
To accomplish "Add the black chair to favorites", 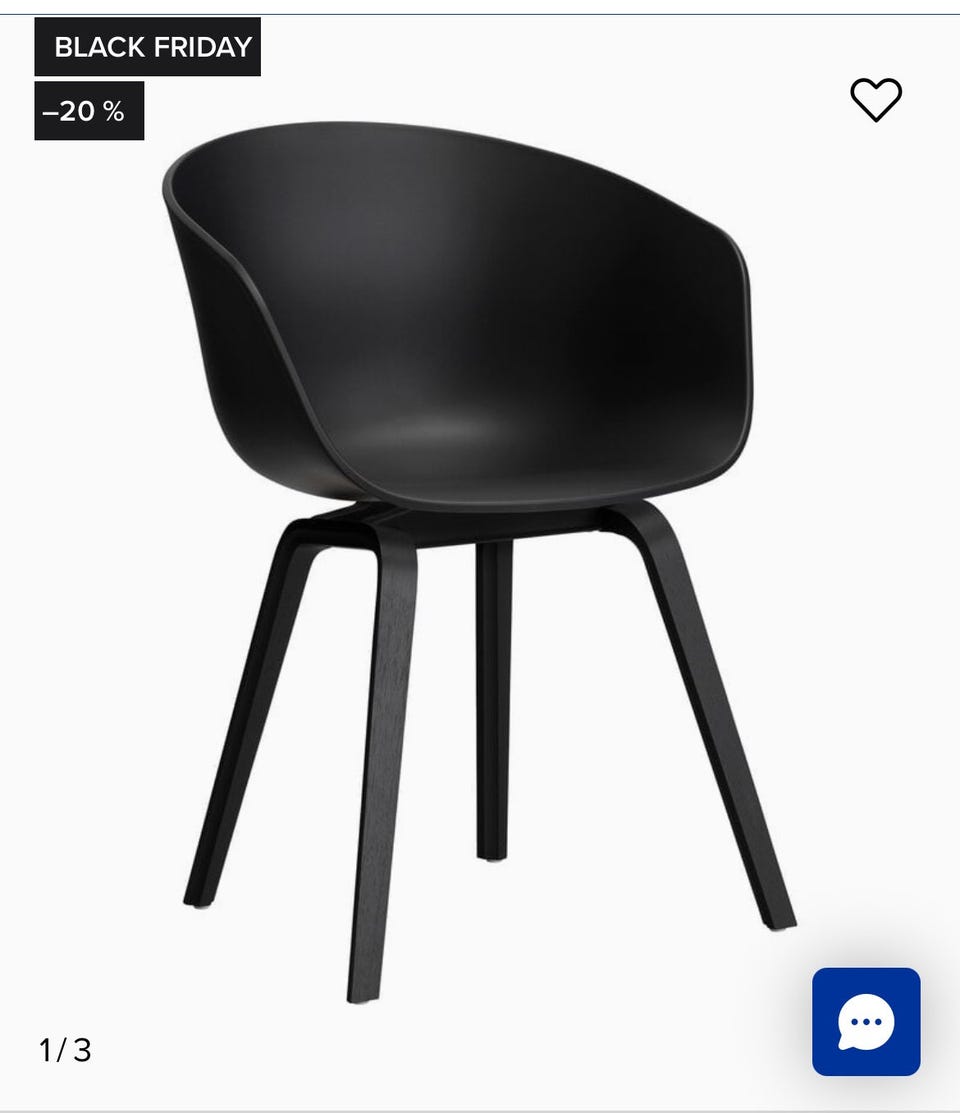I will point(876,100).
